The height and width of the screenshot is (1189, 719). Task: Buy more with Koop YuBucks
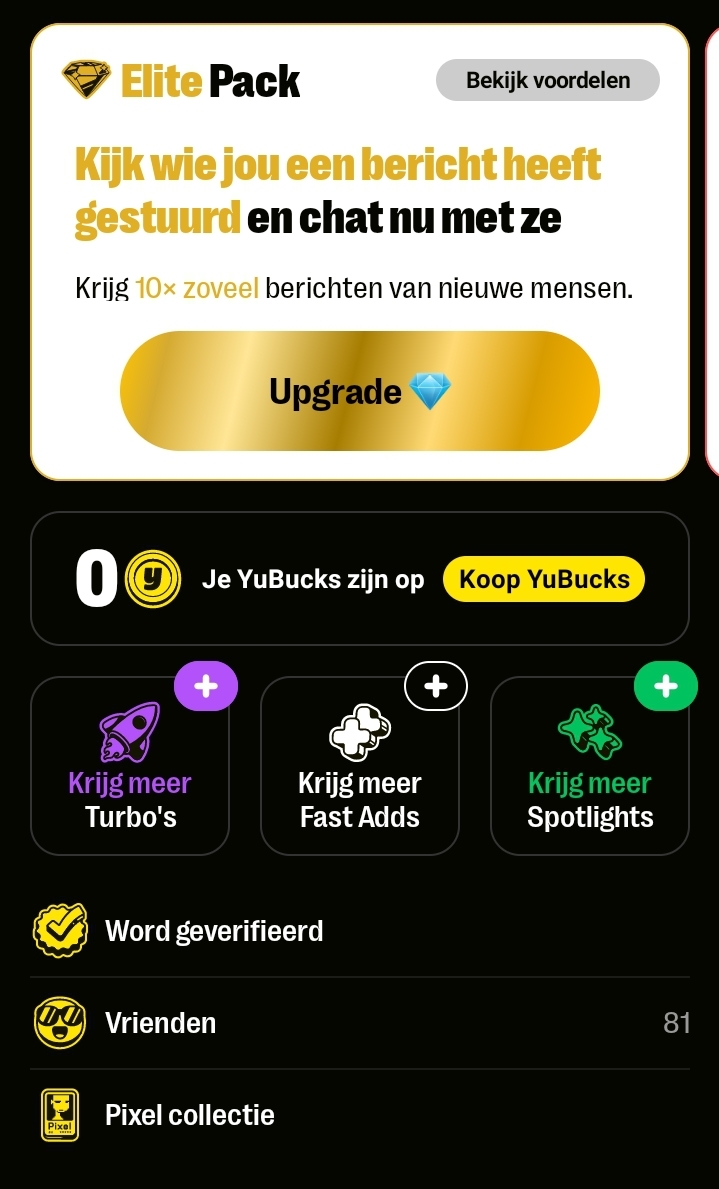tap(544, 579)
